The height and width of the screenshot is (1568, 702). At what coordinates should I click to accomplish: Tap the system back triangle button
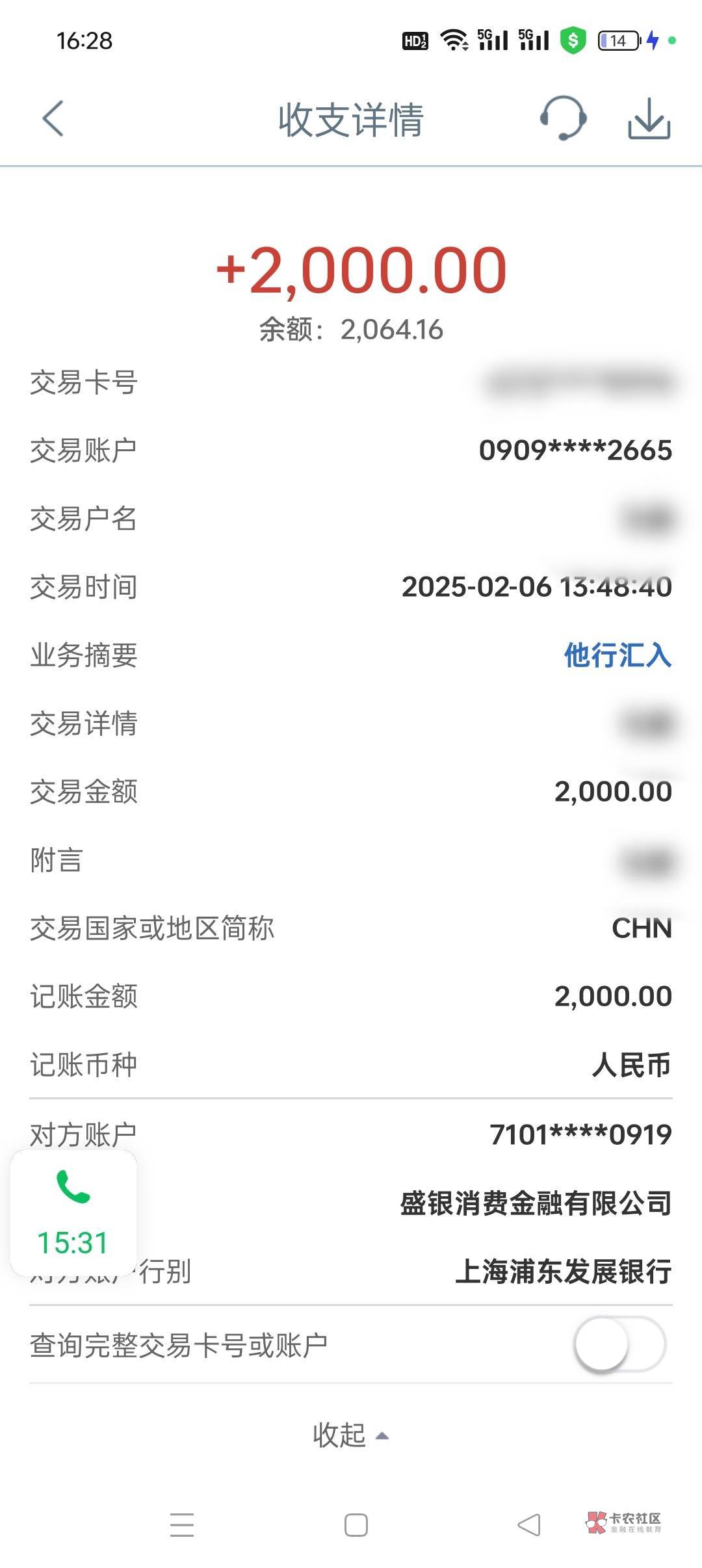(x=529, y=1525)
